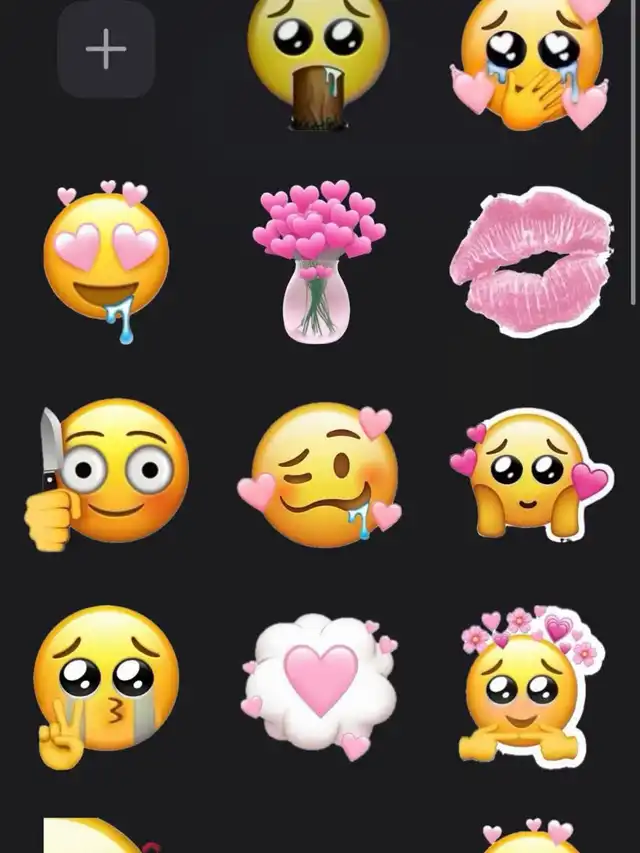
Task: Choose the flower crown shy emoji sticker
Action: 530,686
